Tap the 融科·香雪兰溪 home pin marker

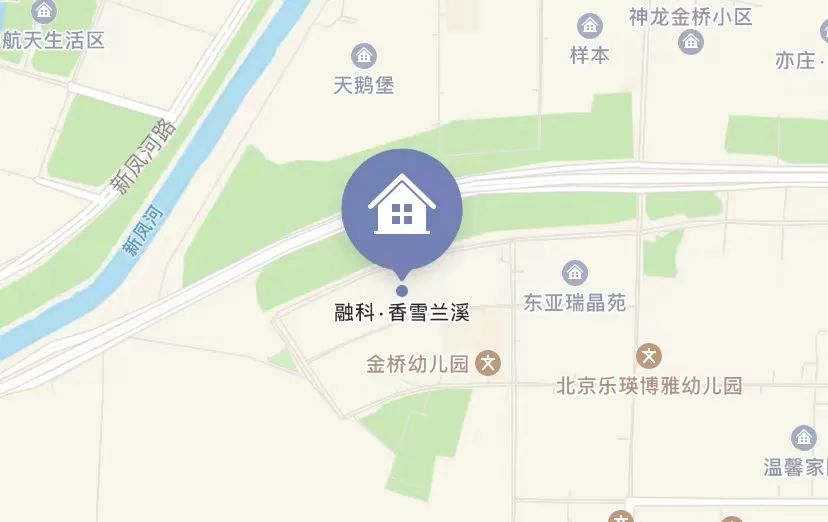click(x=401, y=208)
